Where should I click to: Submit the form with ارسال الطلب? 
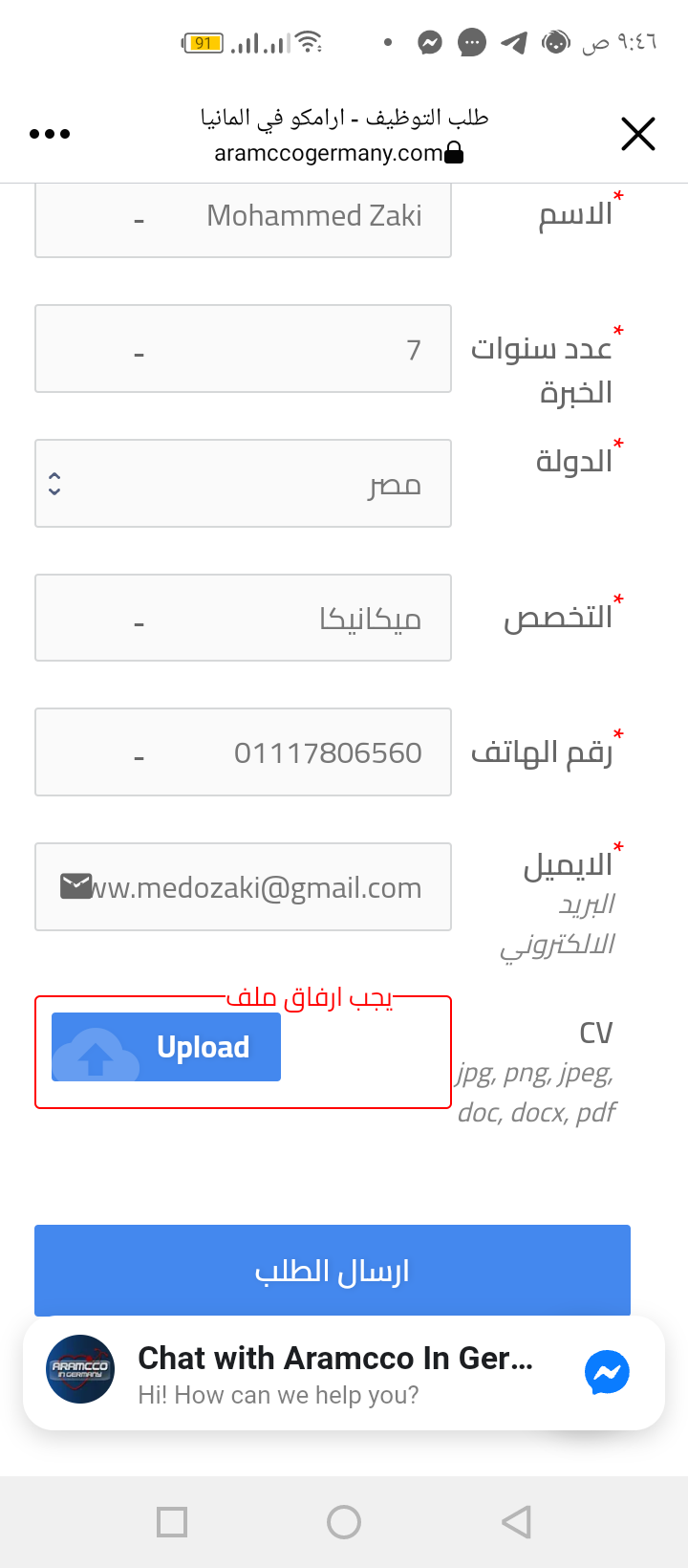click(333, 1271)
